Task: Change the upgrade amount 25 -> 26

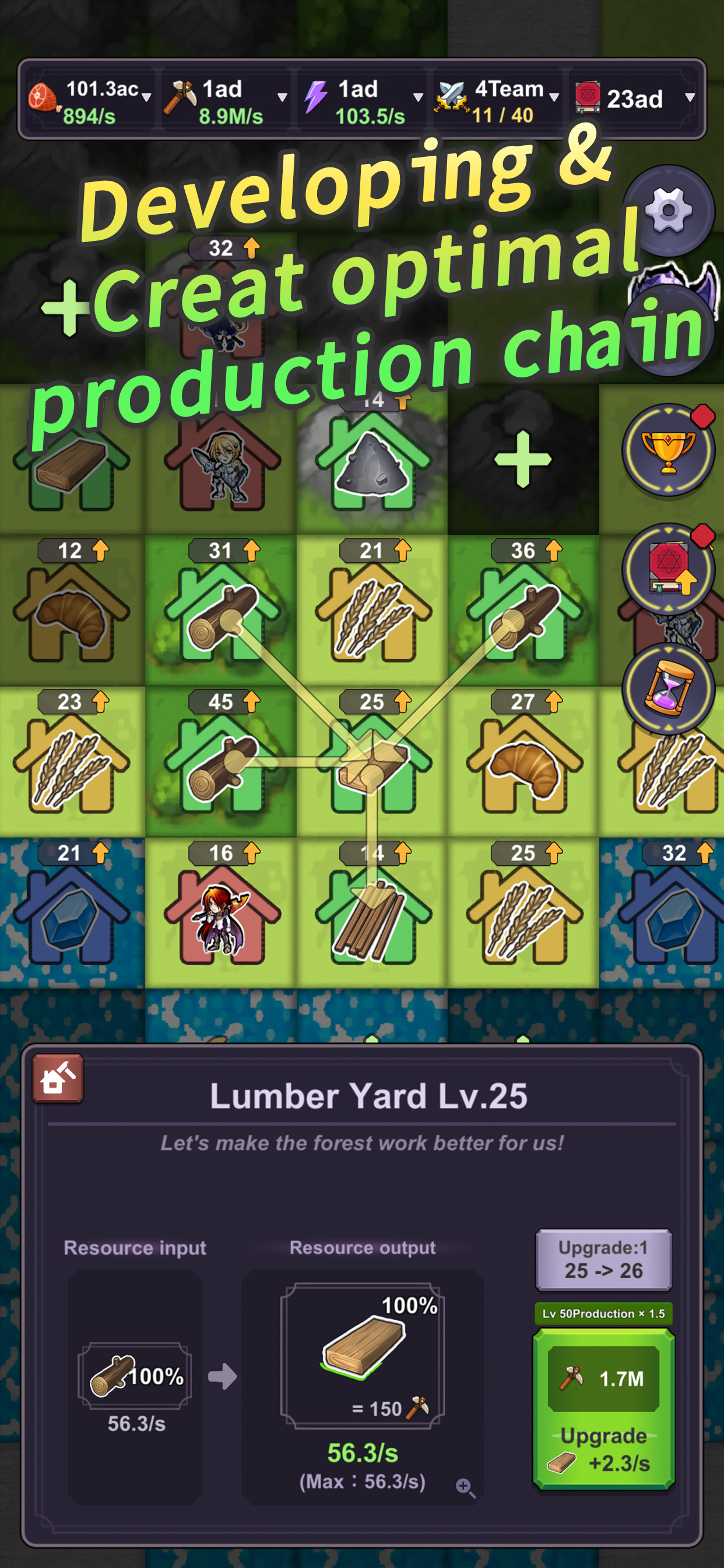Action: click(x=603, y=1259)
